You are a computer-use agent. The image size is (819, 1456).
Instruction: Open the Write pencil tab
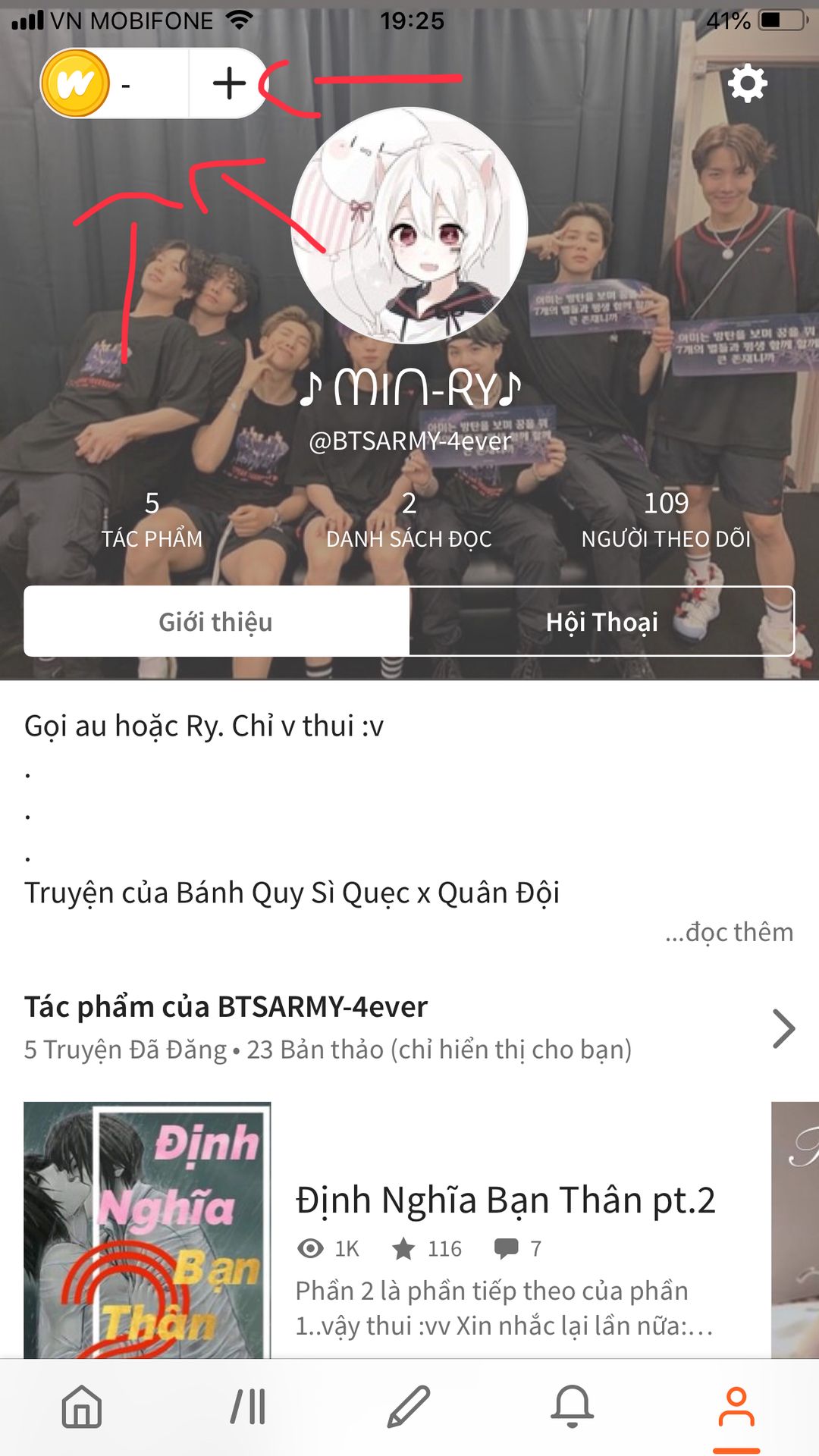409,1407
